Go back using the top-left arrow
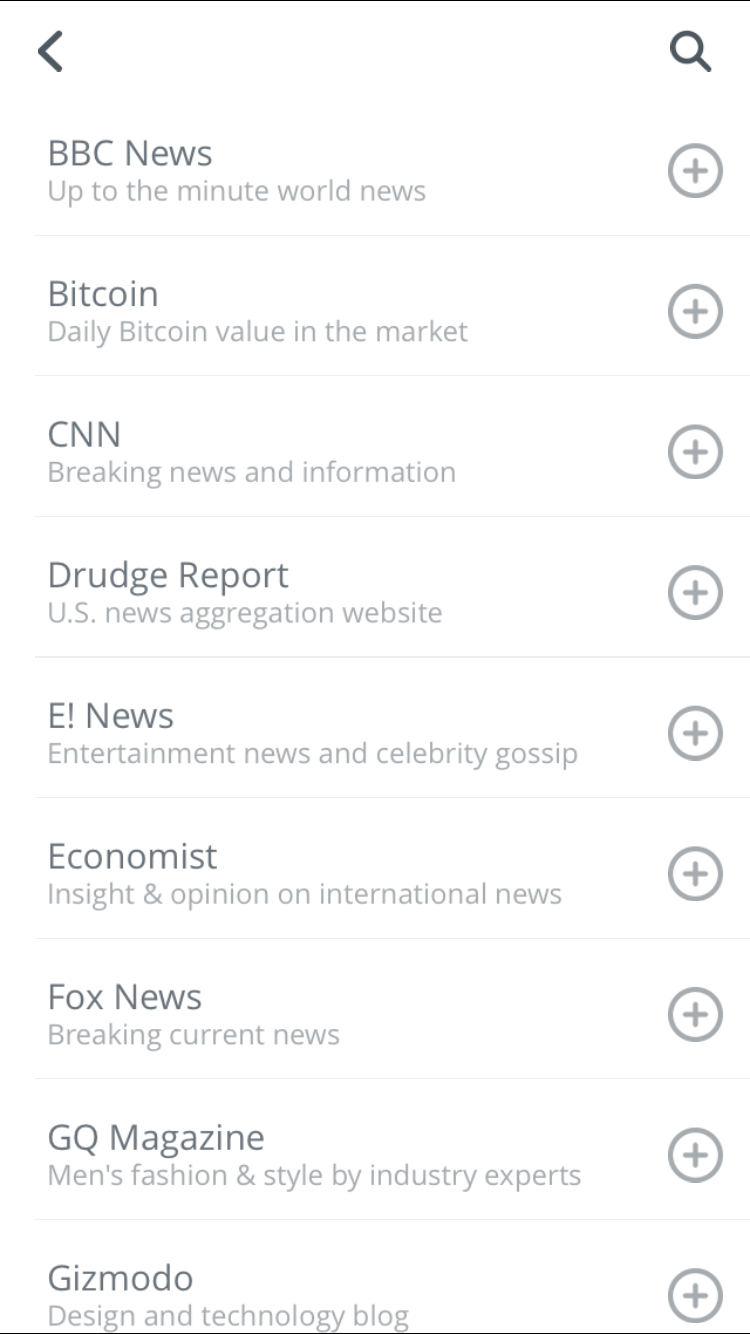 coord(50,51)
